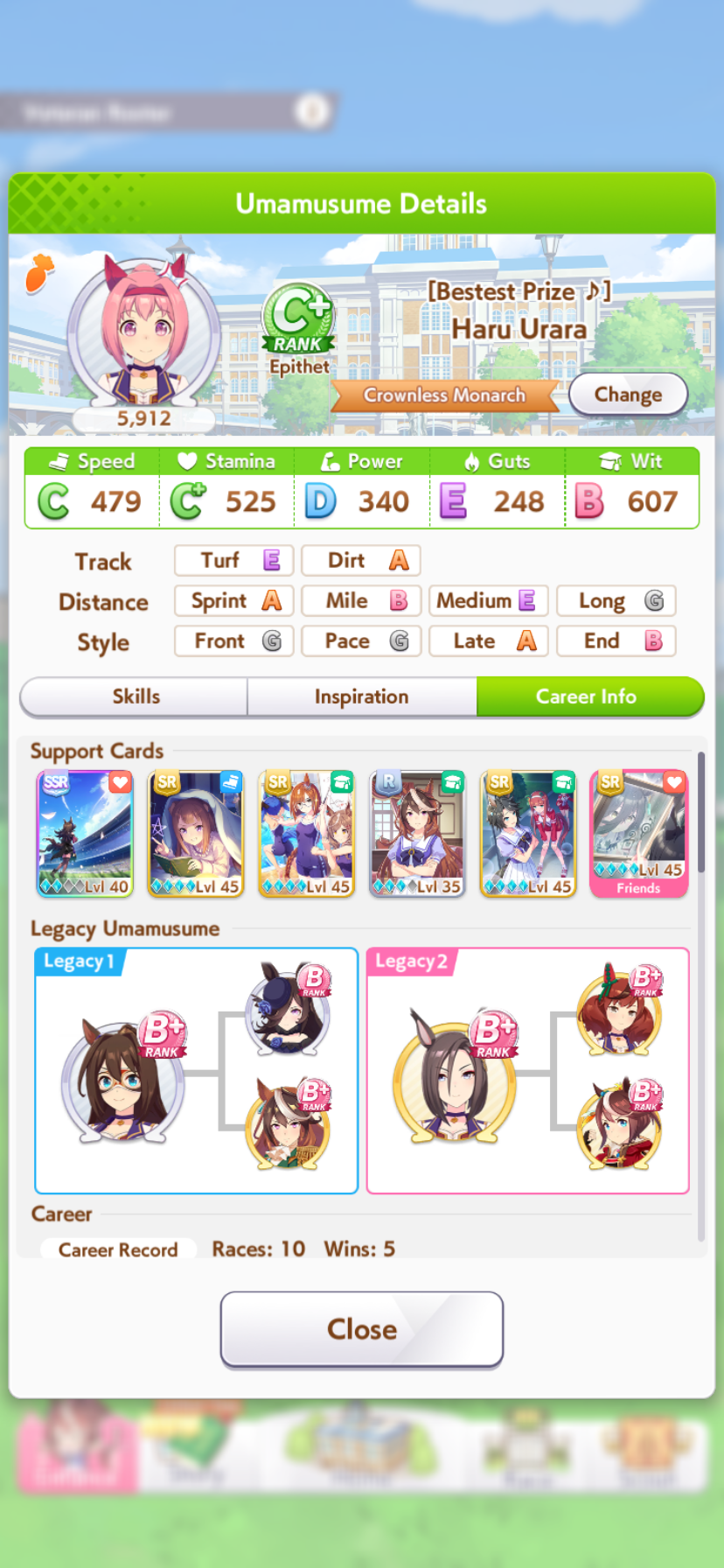Select the Career Info tab
724x1568 pixels.
pos(586,696)
